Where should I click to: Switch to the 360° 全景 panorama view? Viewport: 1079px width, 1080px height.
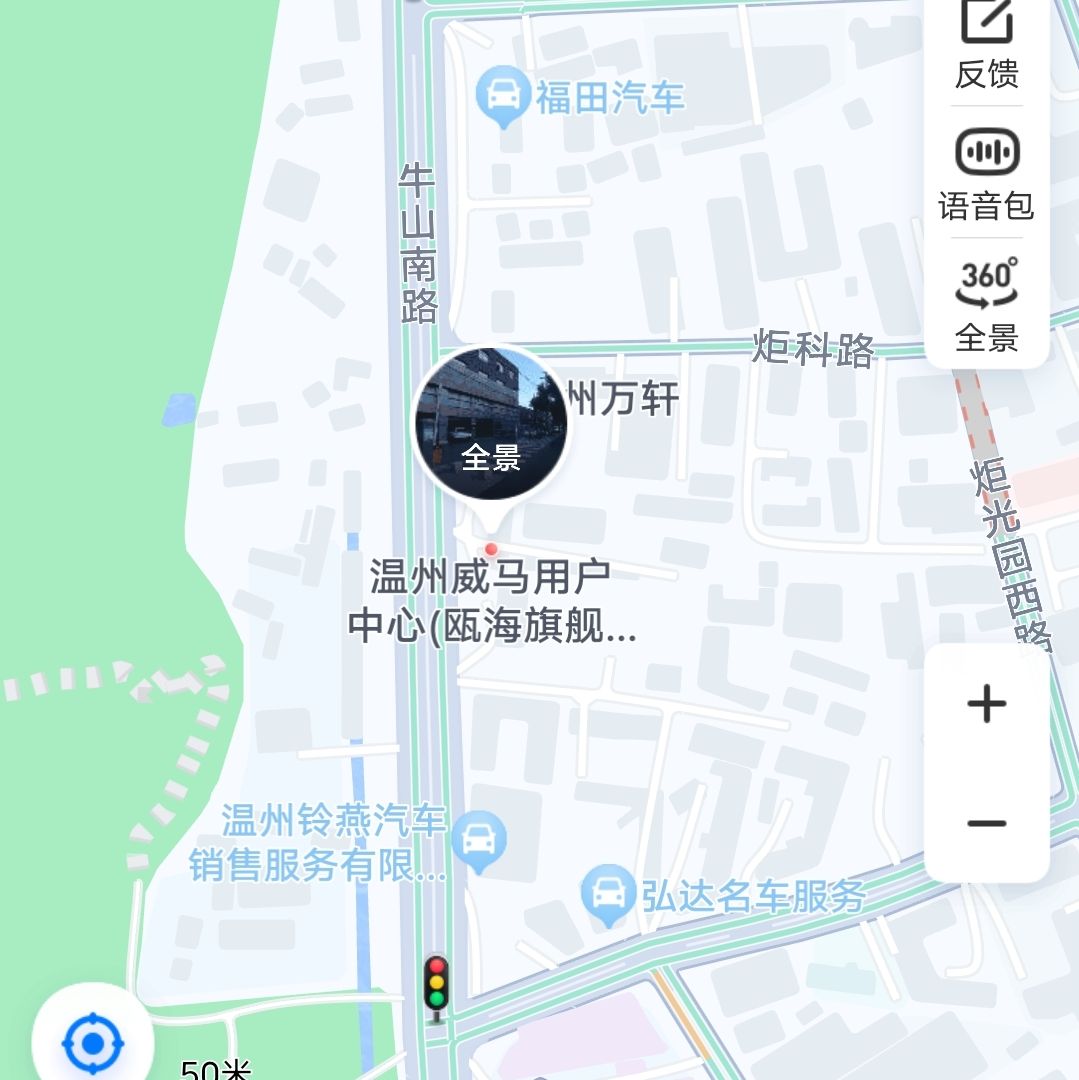(x=986, y=303)
